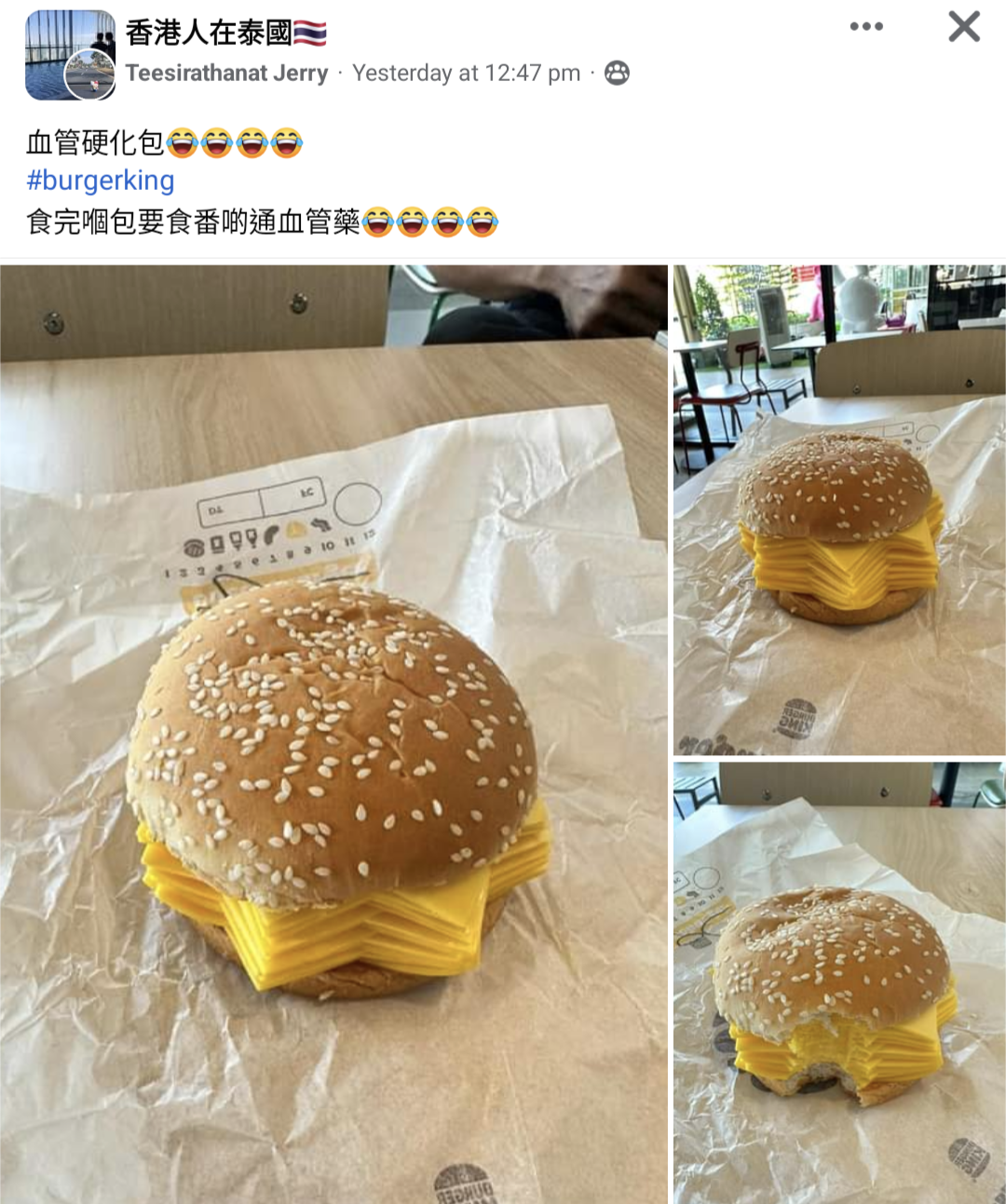The image size is (1006, 1204).
Task: Open the three-dot post options menu
Action: pyautogui.click(x=866, y=26)
